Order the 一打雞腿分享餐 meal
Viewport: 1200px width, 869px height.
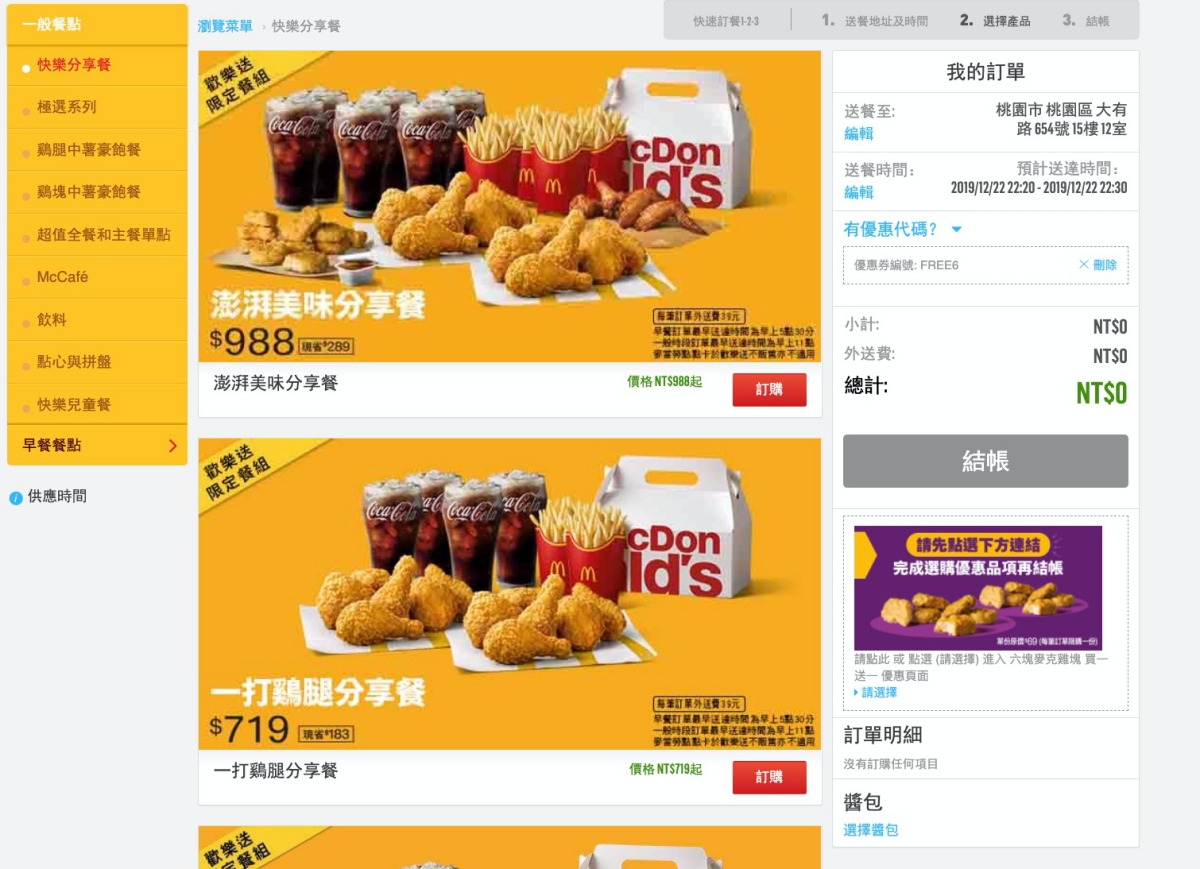point(768,777)
